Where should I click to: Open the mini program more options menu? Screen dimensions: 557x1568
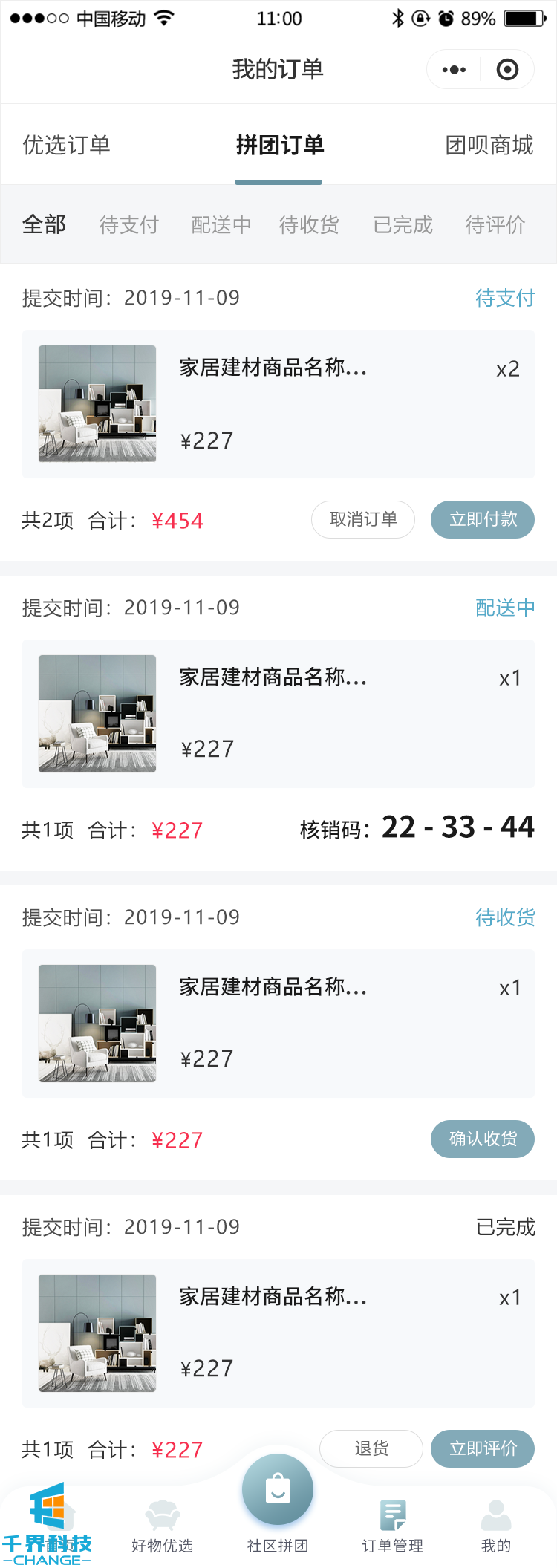[x=454, y=70]
